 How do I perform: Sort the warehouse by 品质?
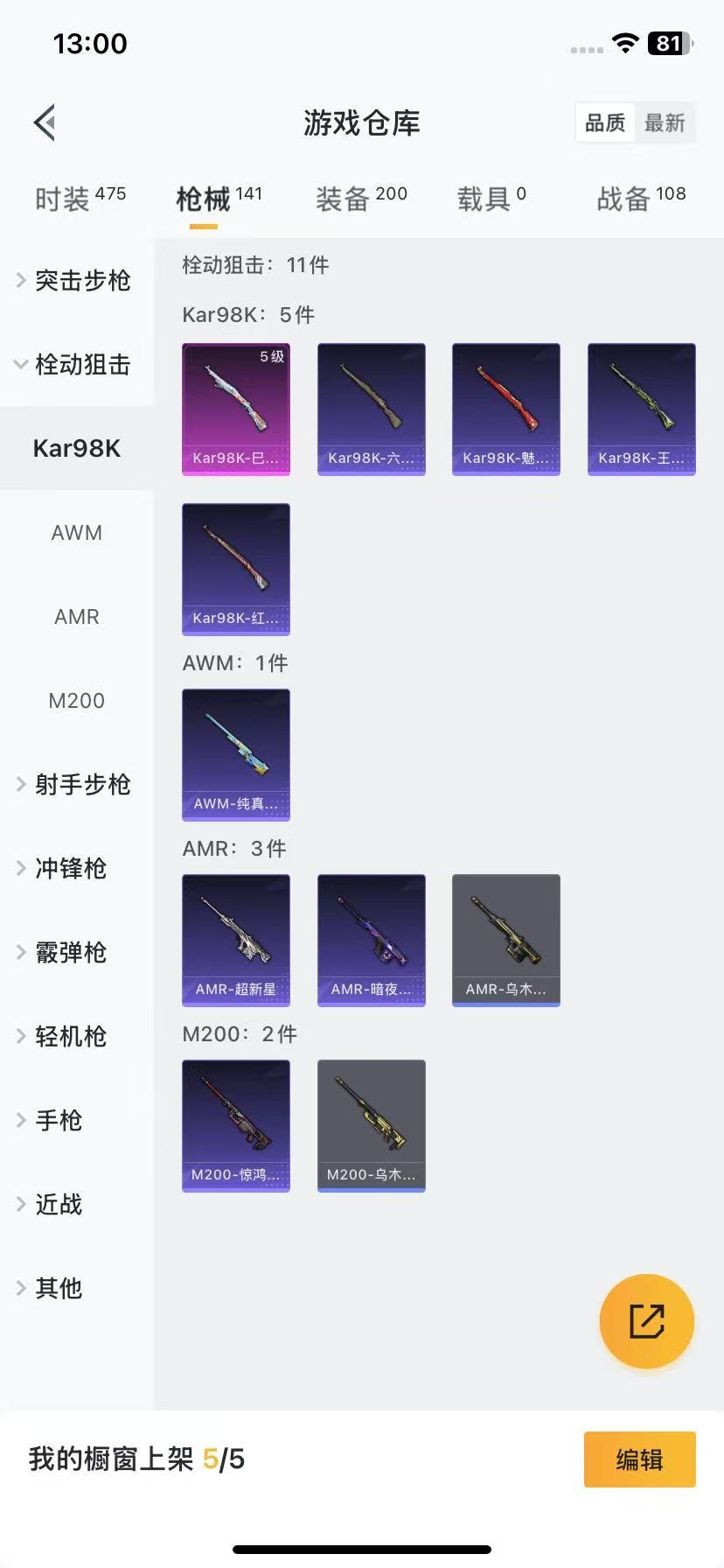click(605, 122)
